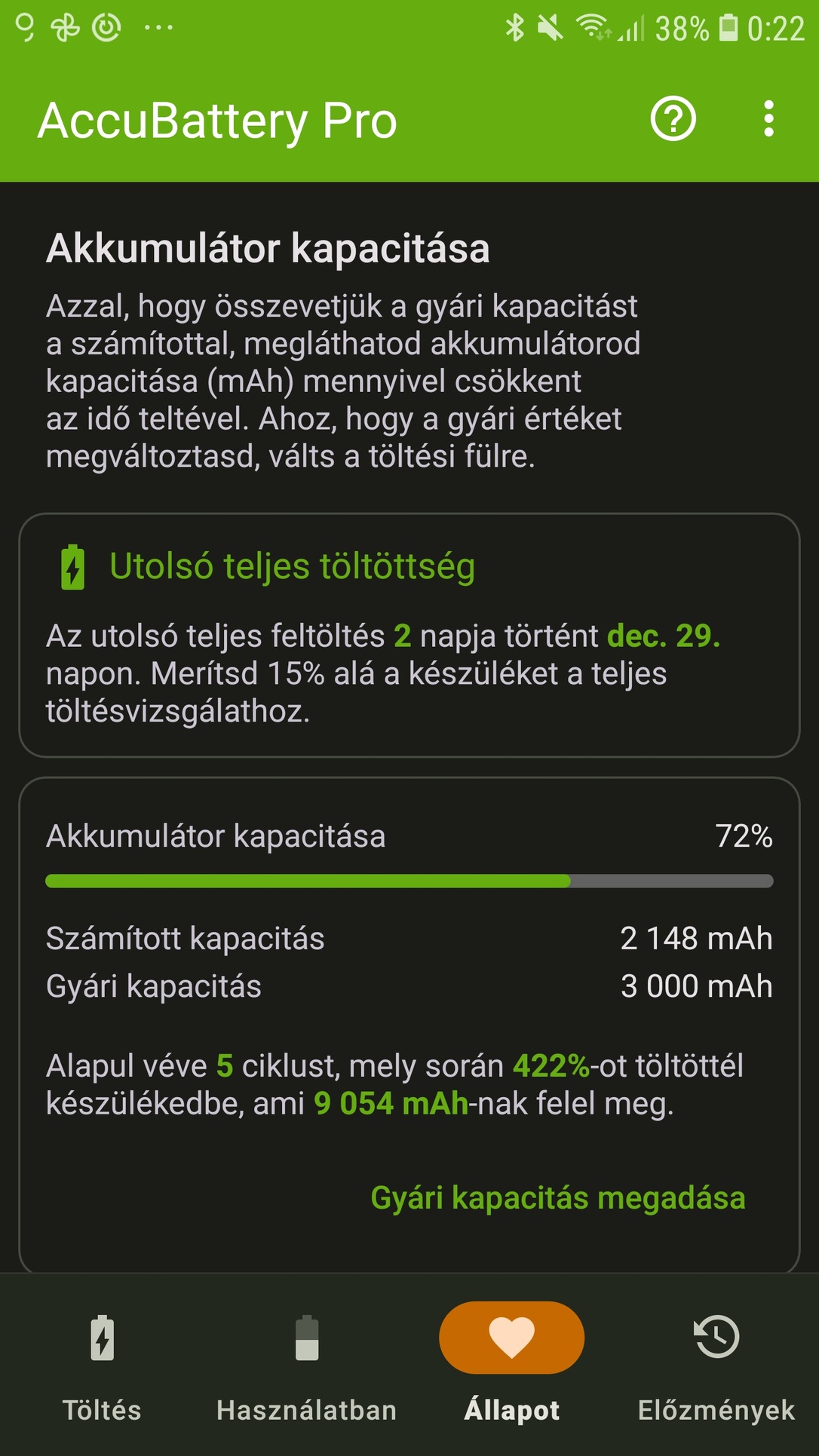
Task: Open the three-dot overflow menu
Action: pyautogui.click(x=768, y=119)
